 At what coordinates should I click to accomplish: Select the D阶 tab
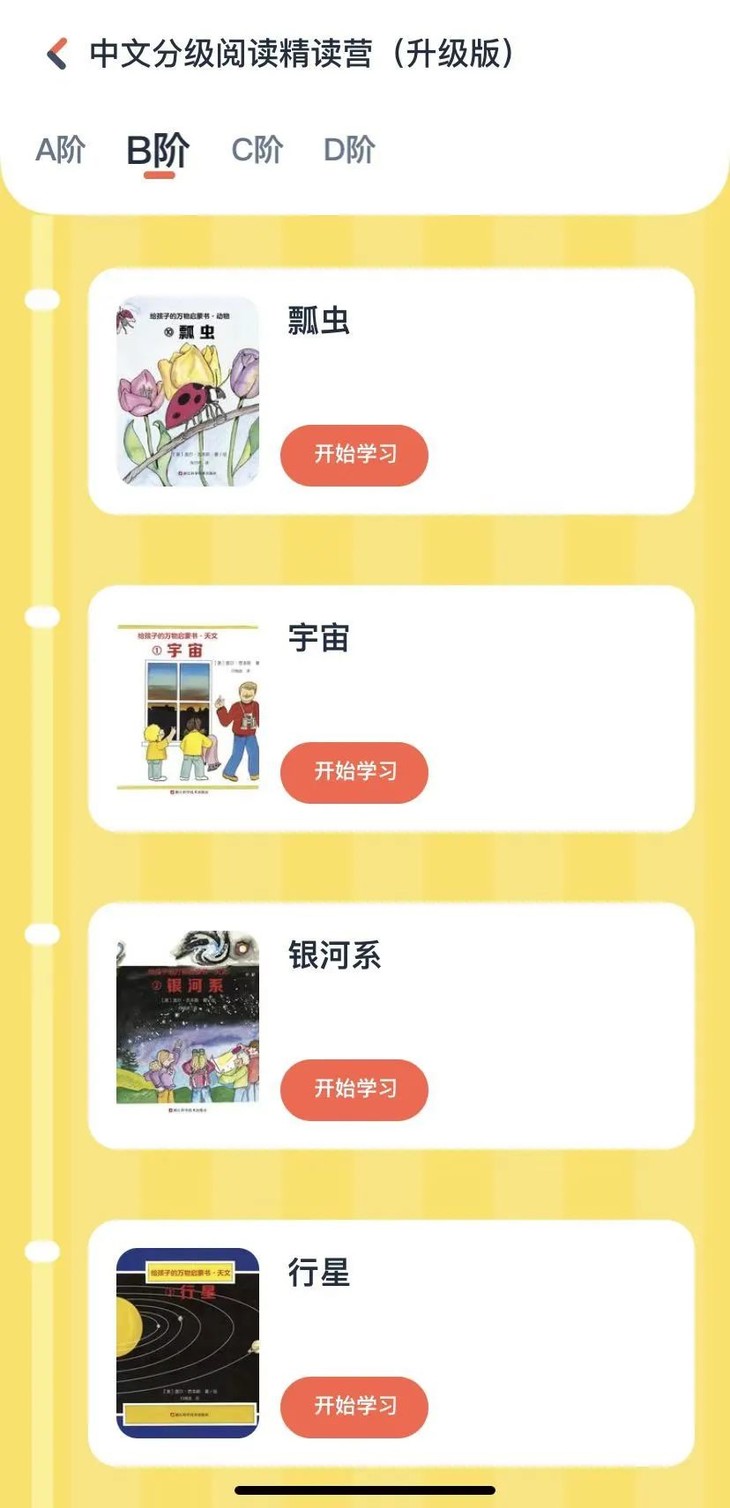[x=349, y=152]
